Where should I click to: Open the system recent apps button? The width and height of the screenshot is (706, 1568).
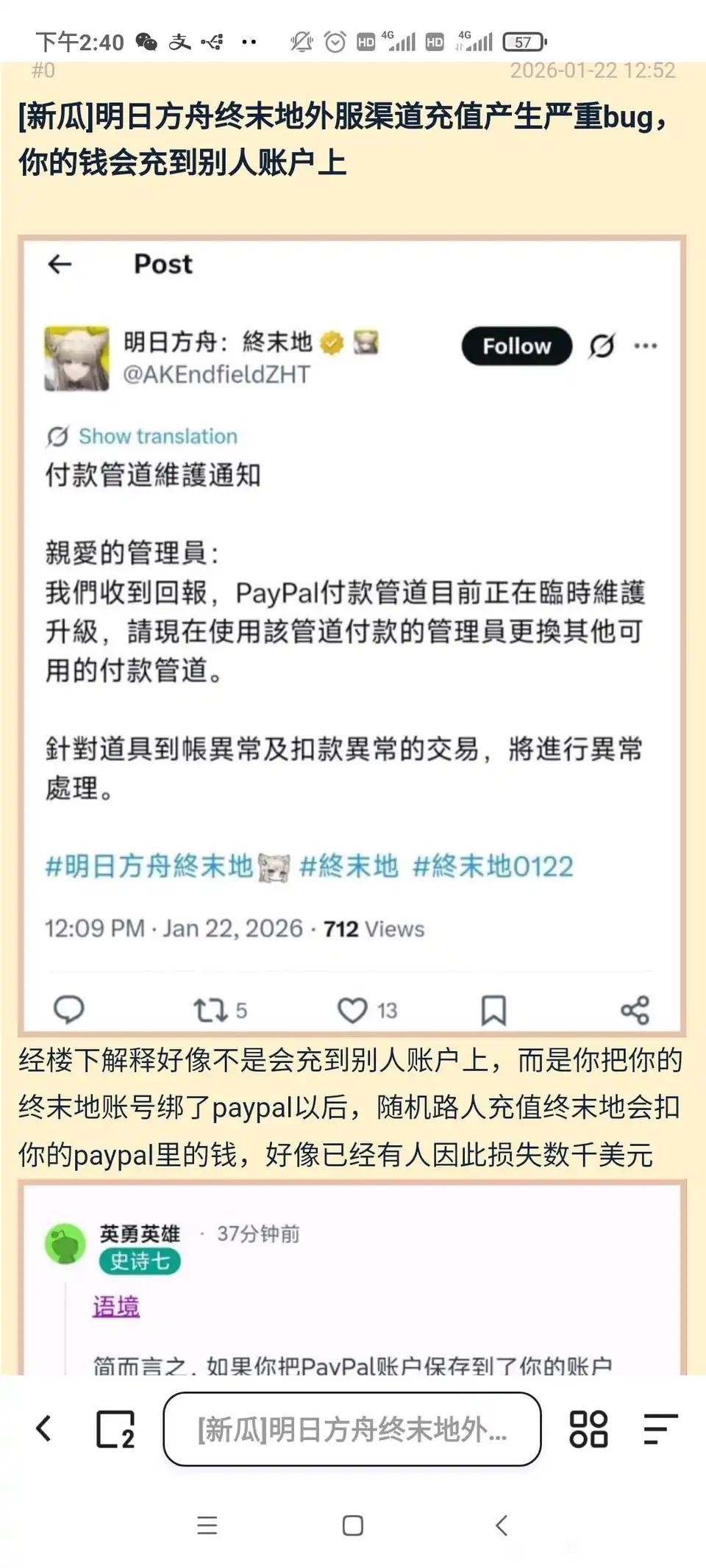point(207,1525)
